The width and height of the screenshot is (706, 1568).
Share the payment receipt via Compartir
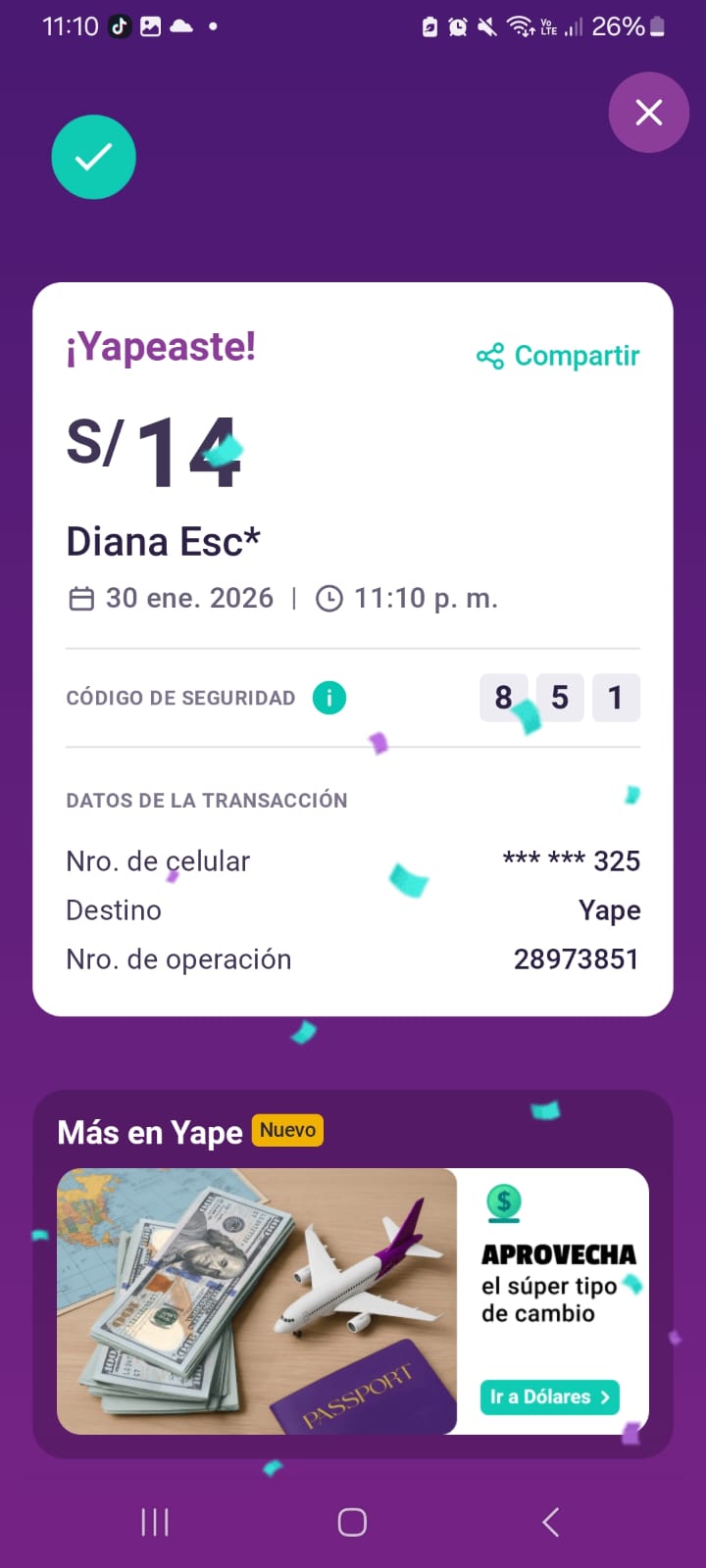(x=558, y=356)
